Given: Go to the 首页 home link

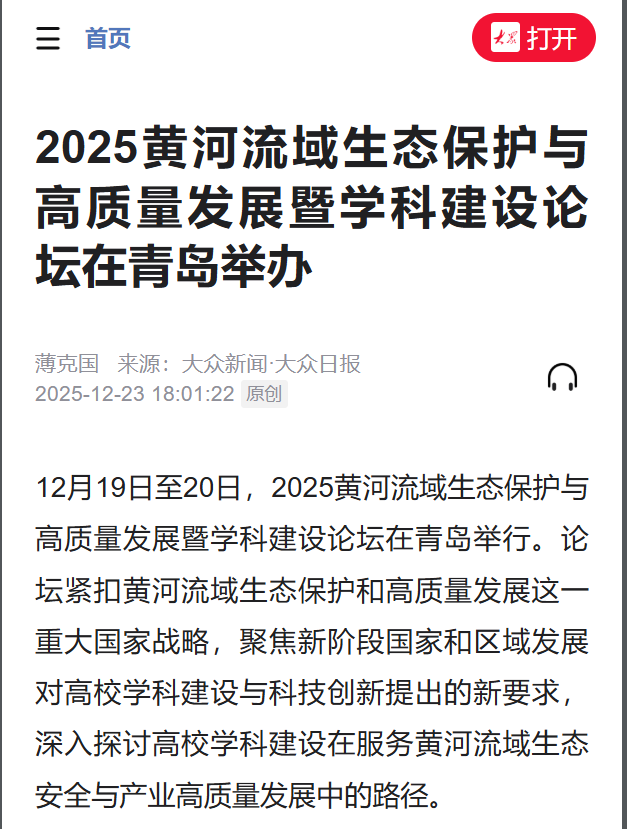Looking at the screenshot, I should 108,39.
